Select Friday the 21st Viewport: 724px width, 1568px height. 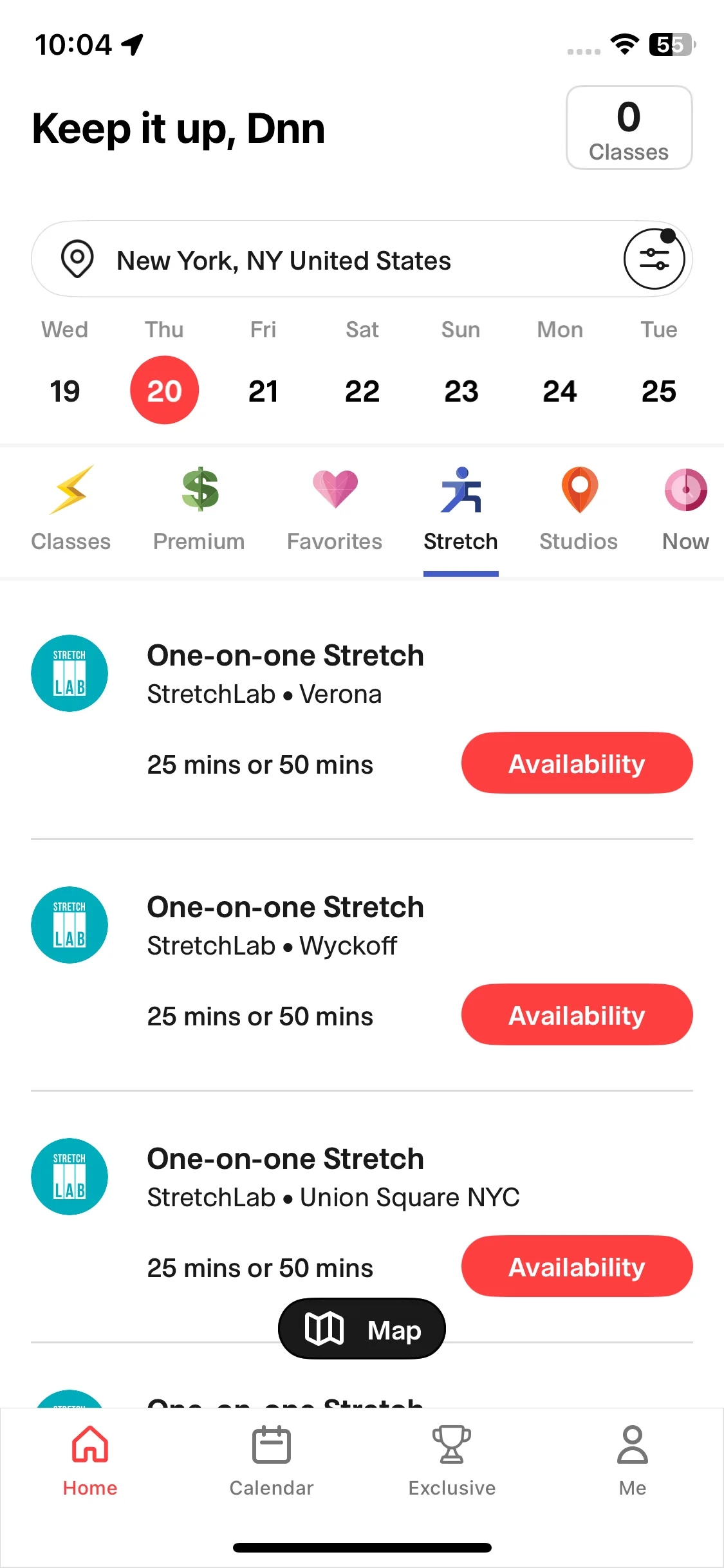point(263,391)
